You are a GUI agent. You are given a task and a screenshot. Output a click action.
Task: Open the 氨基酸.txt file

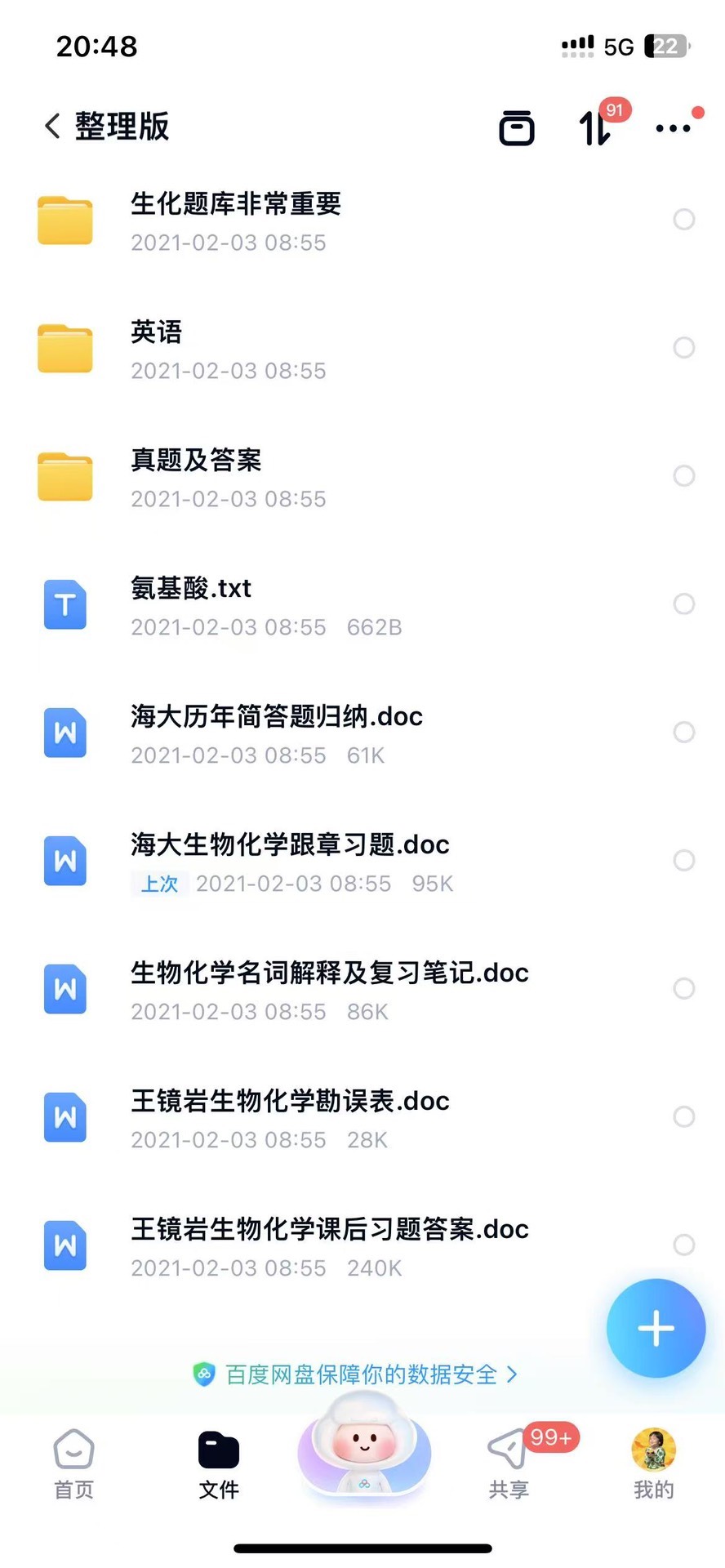[x=362, y=605]
